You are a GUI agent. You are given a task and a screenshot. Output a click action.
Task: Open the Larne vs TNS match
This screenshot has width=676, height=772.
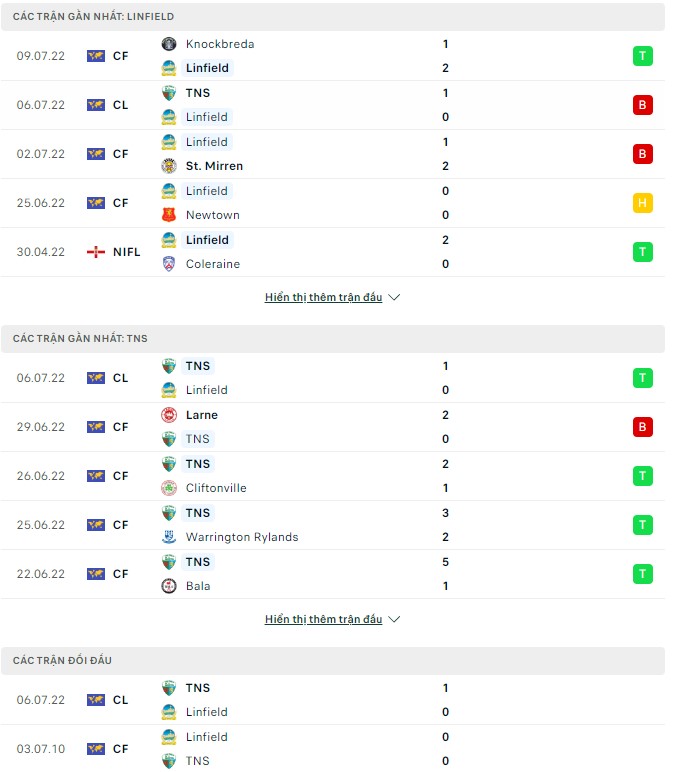coord(300,427)
